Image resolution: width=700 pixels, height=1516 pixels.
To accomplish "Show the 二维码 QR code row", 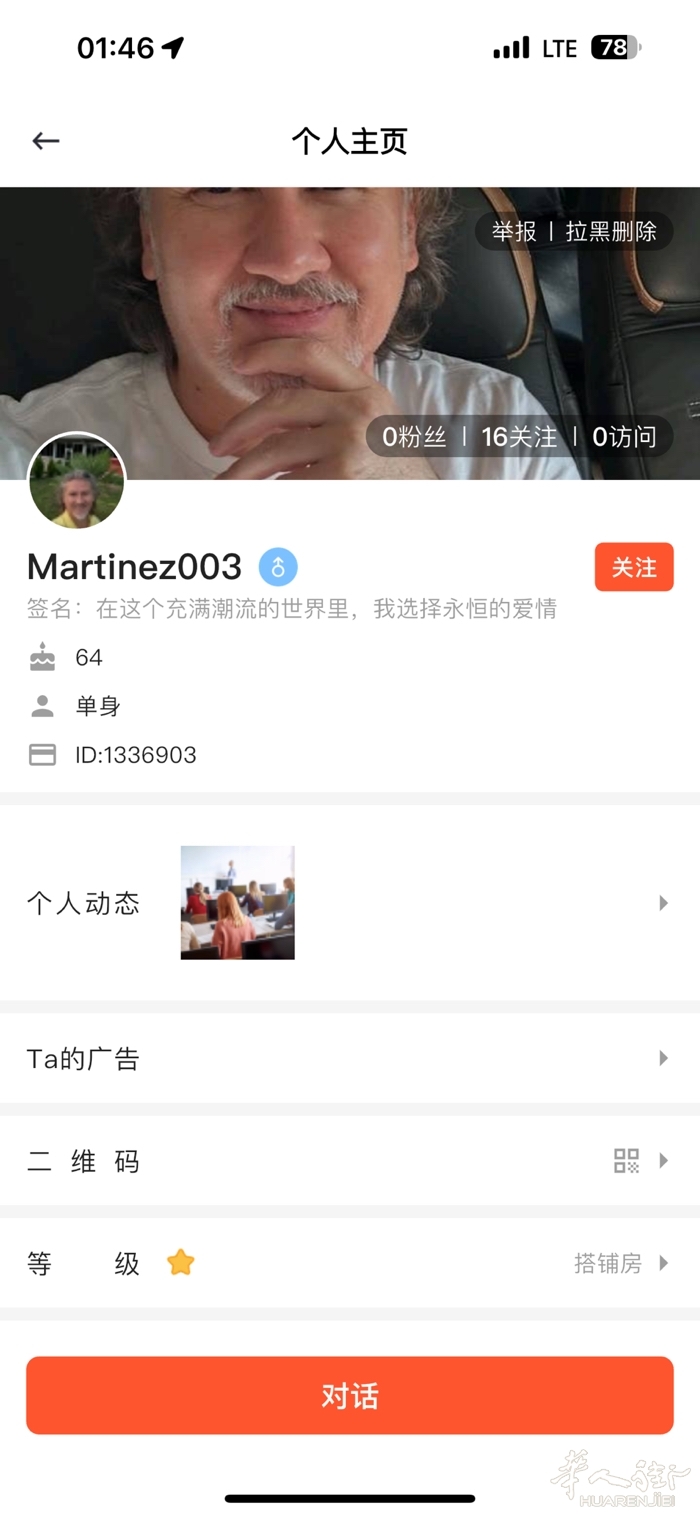I will coord(348,1161).
